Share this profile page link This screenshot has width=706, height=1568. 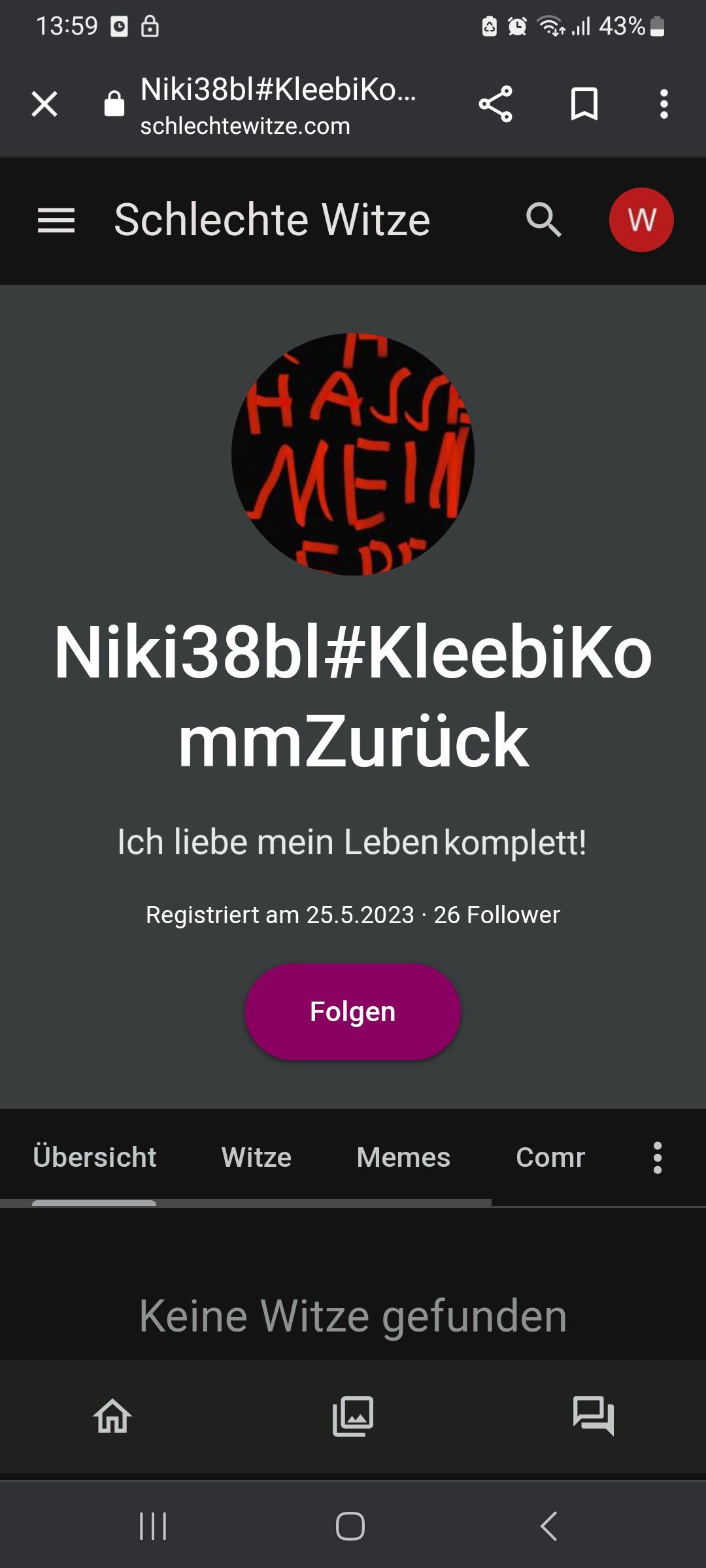pos(496,104)
